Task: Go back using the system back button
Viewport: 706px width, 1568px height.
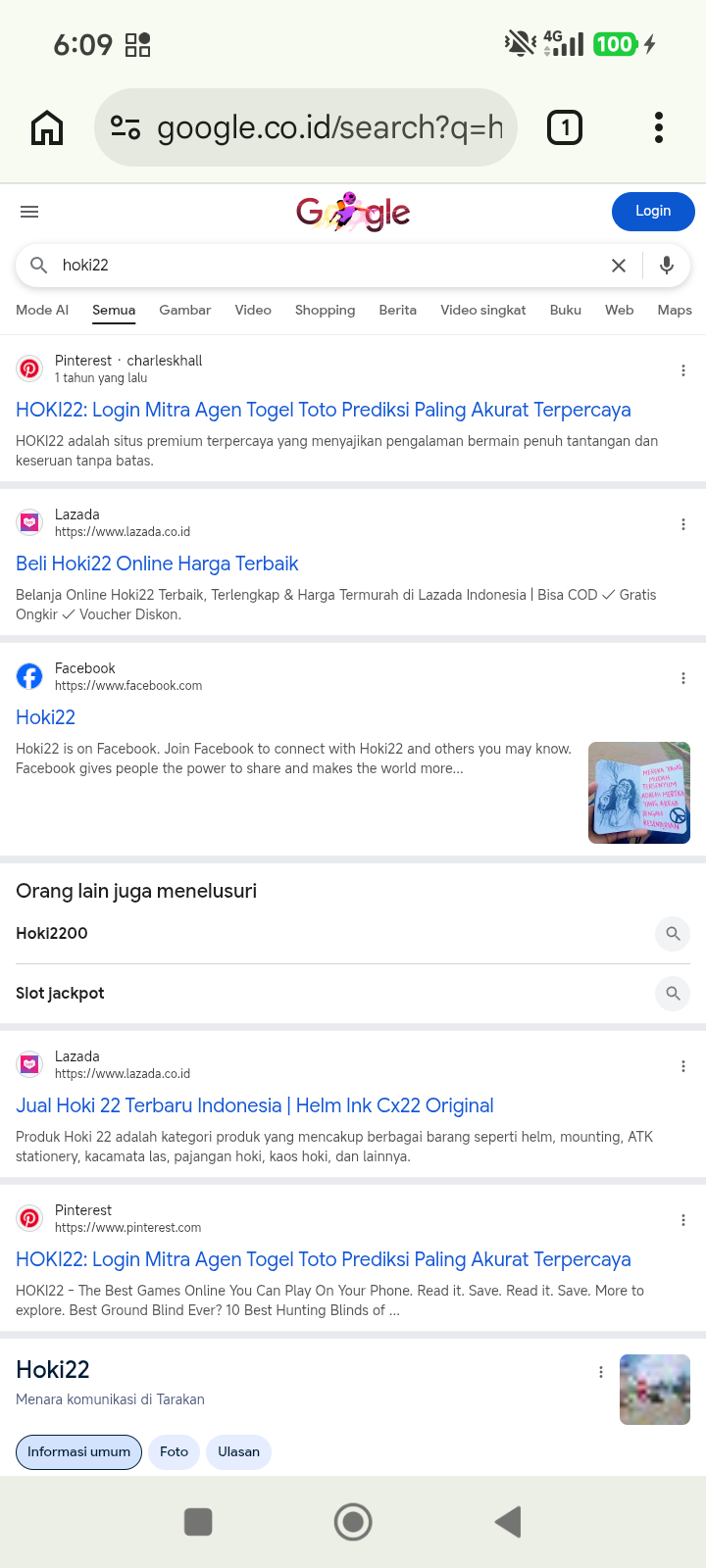Action: coord(508,1522)
